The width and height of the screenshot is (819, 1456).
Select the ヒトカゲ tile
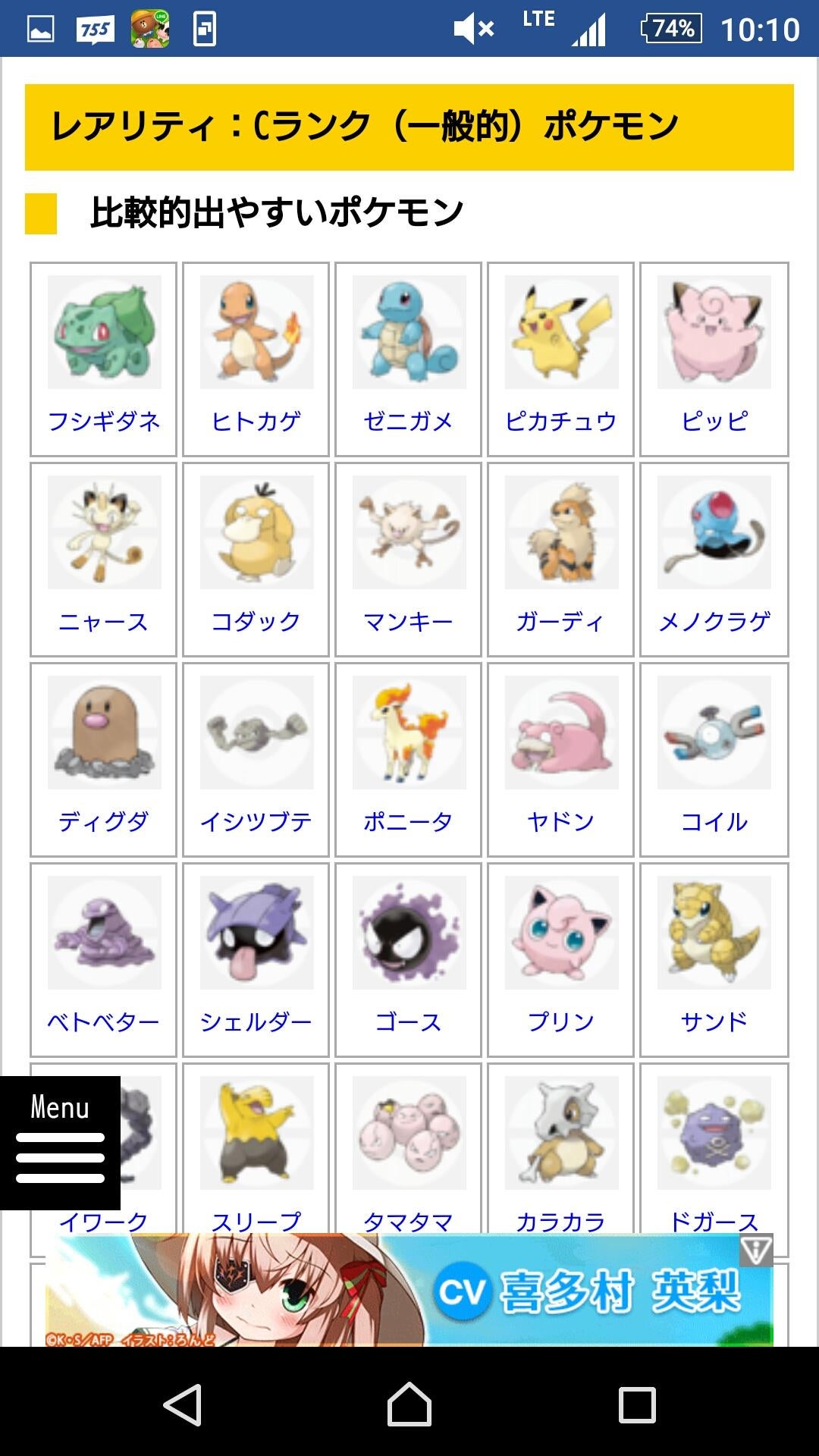click(x=256, y=359)
